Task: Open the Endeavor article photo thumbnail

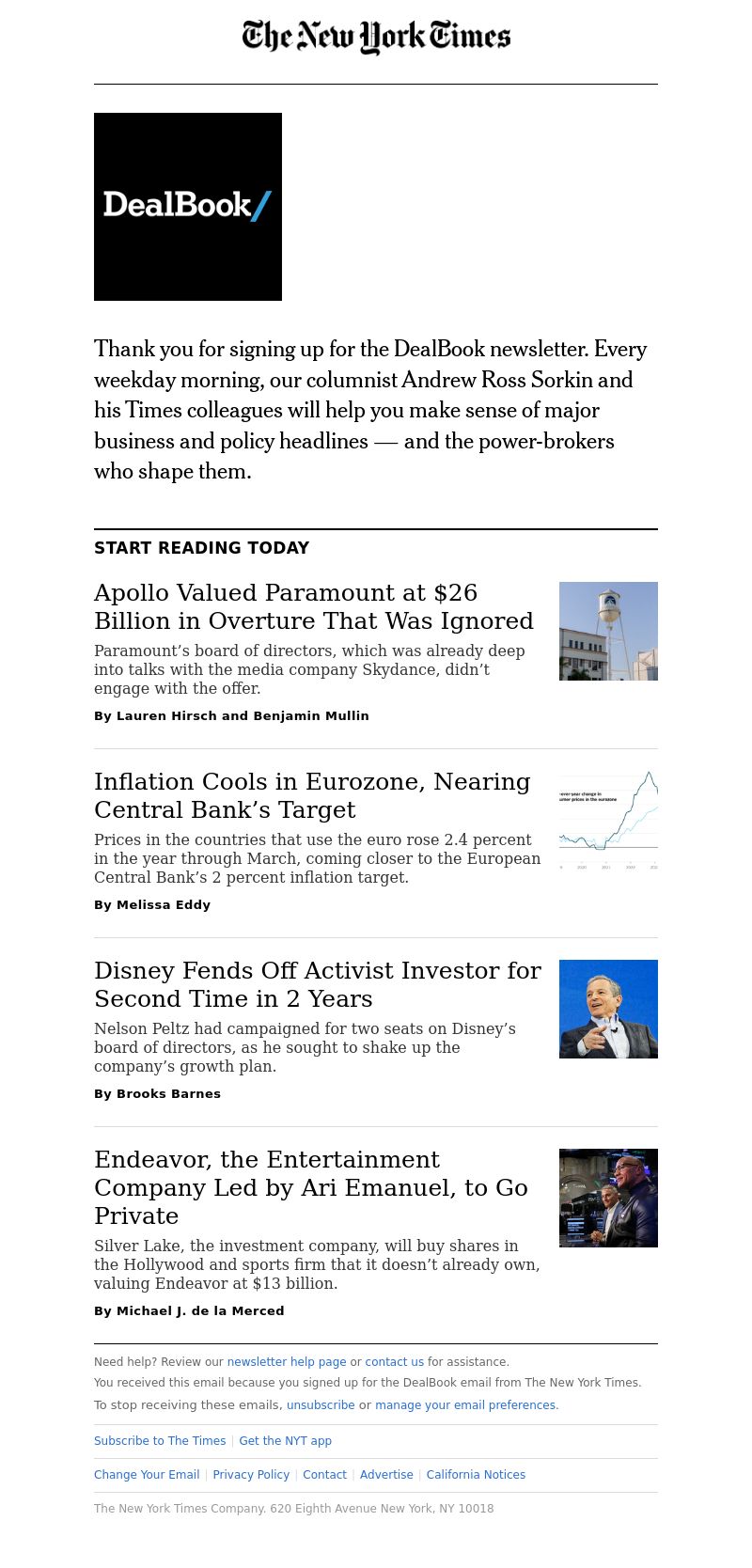Action: 608,1198
